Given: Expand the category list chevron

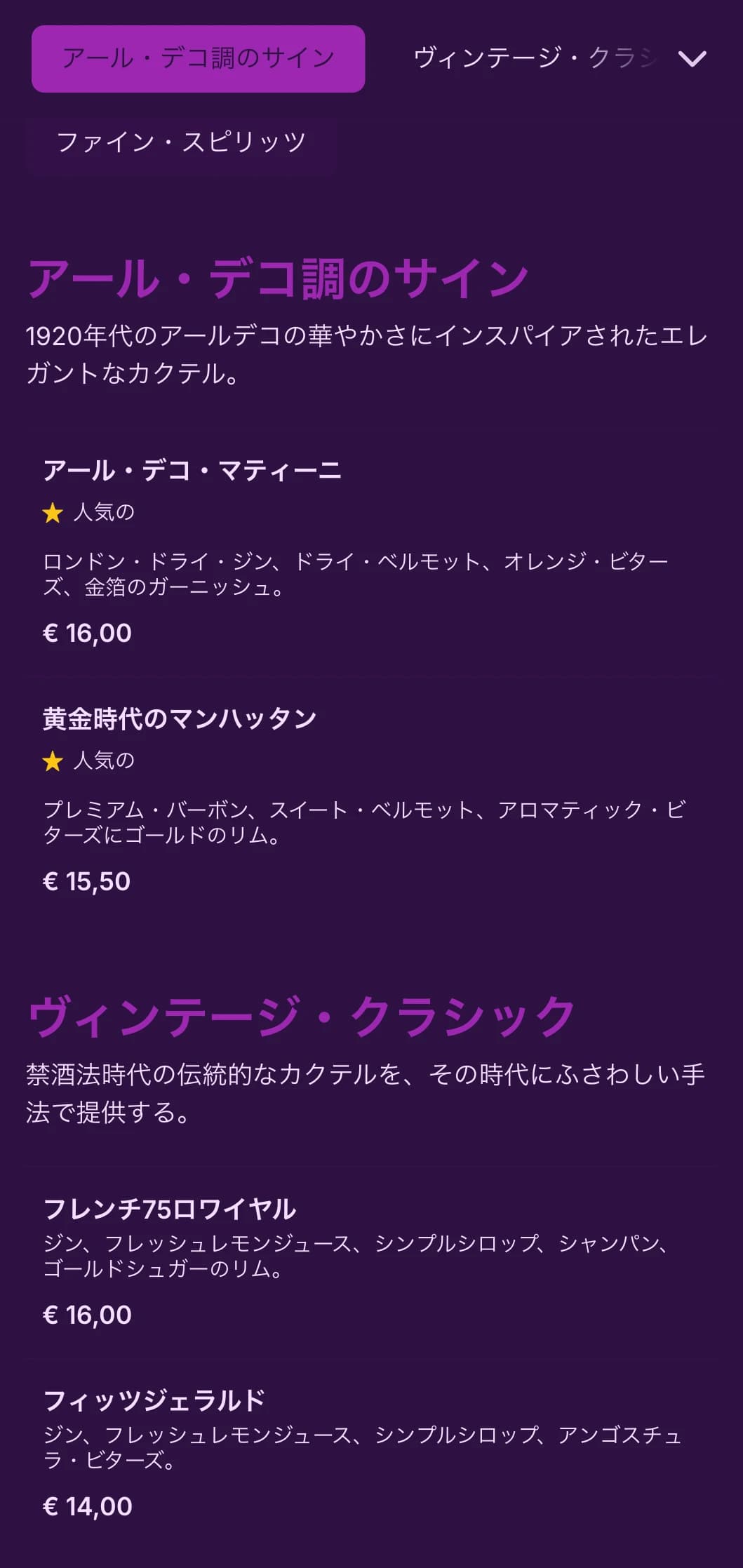Looking at the screenshot, I should click(692, 59).
